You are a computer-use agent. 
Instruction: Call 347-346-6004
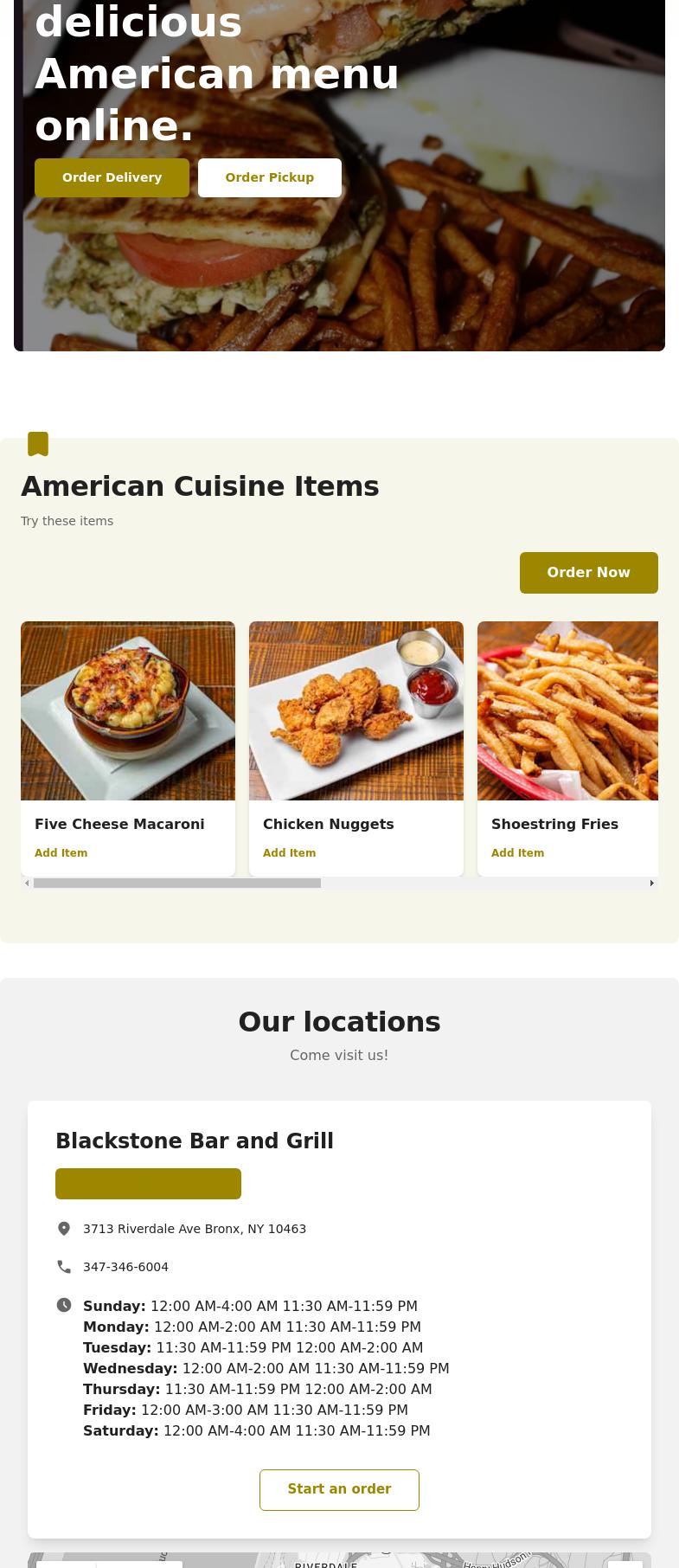pyautogui.click(x=125, y=1267)
